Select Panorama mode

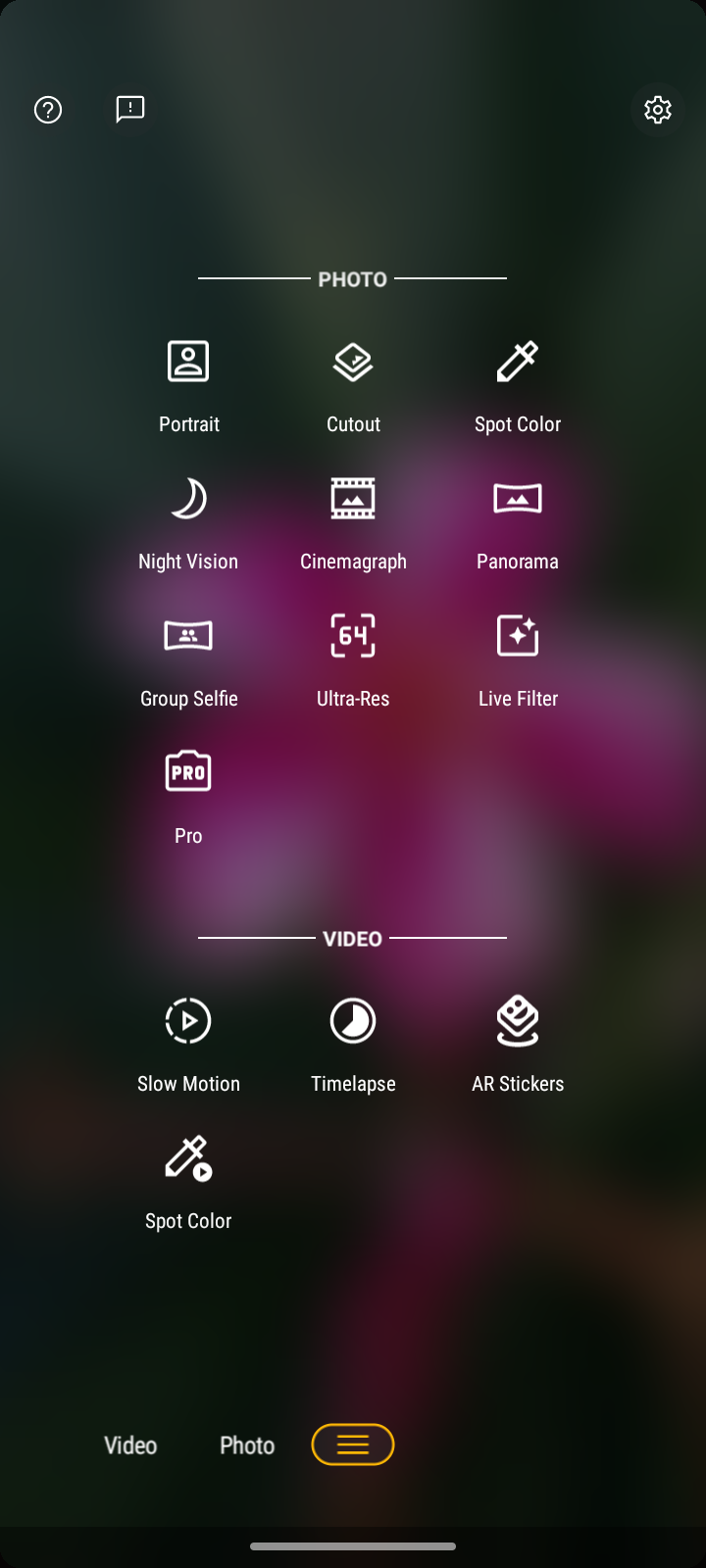pos(518,524)
